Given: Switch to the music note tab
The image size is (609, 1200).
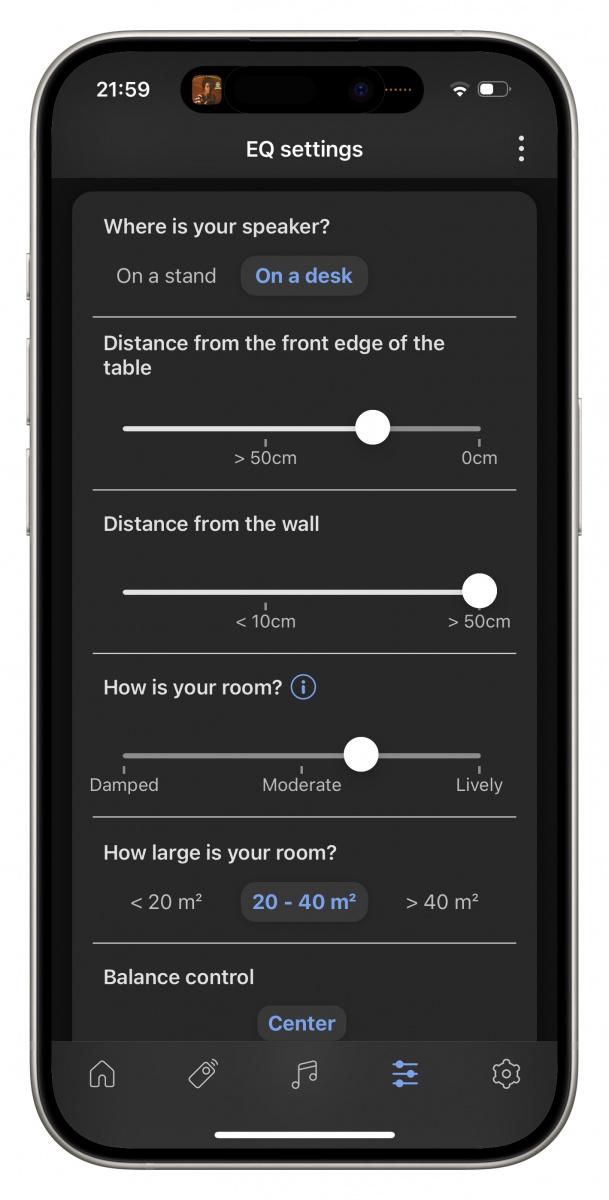Looking at the screenshot, I should (304, 1075).
